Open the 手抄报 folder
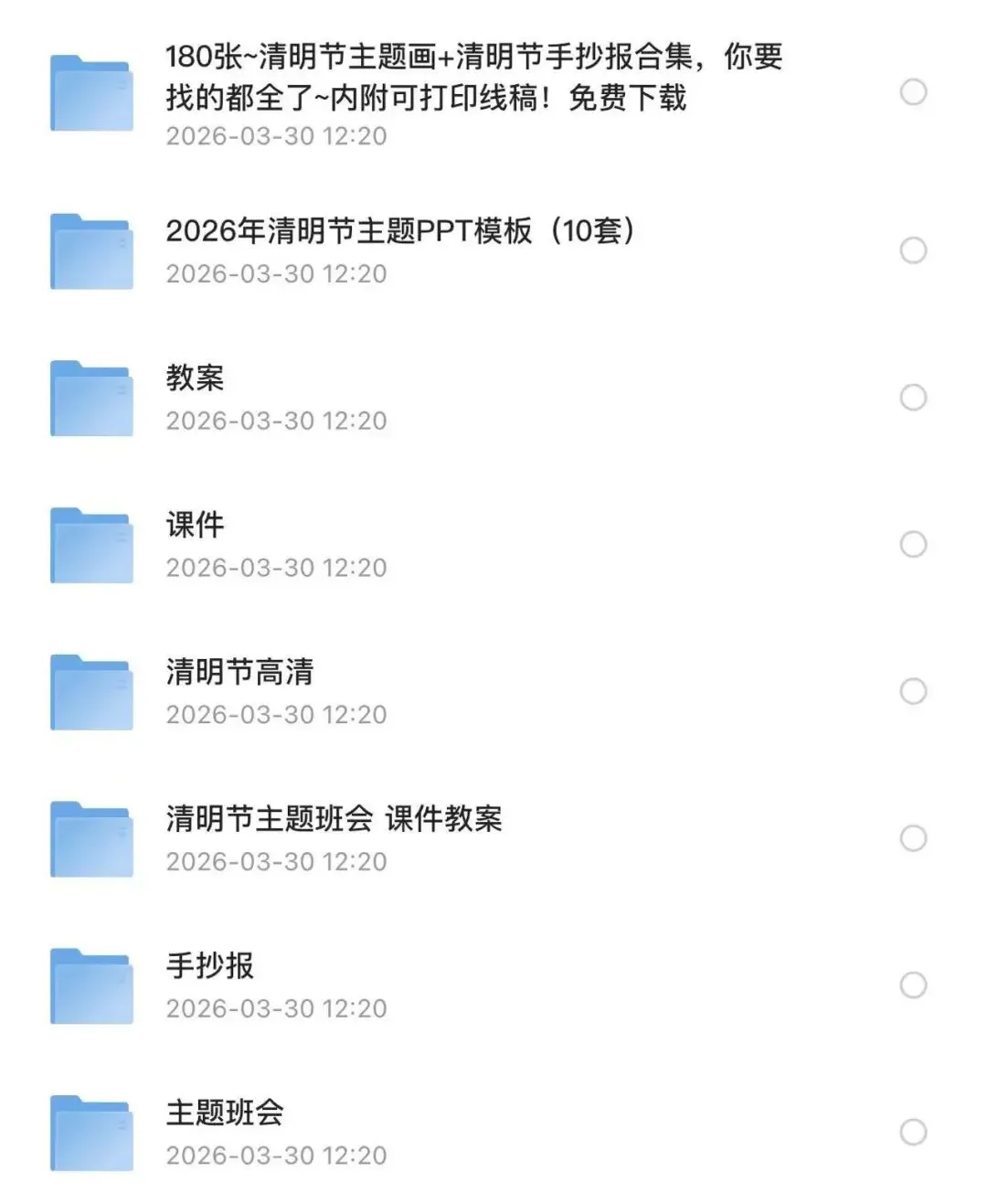Image resolution: width=987 pixels, height=1204 pixels. coord(210,966)
